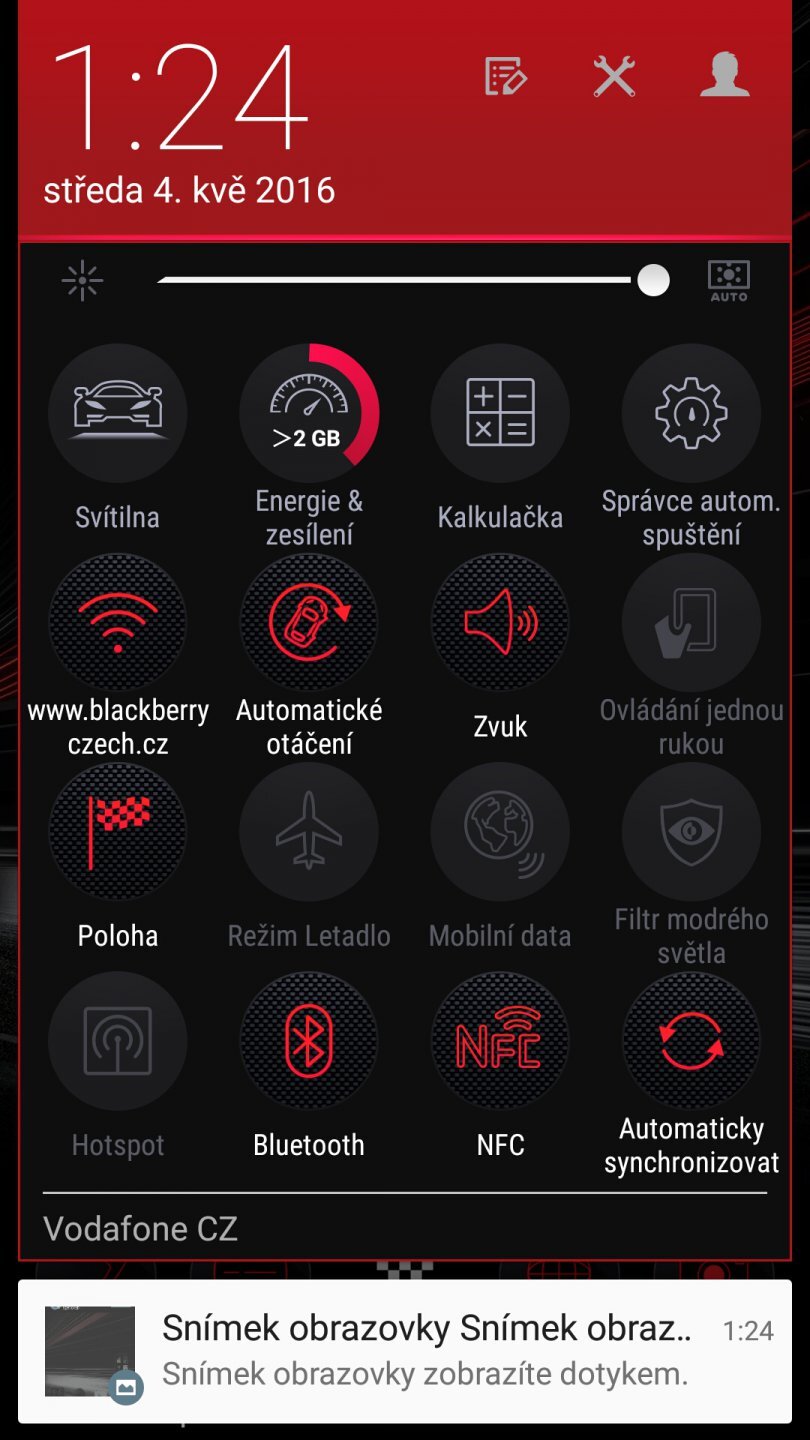The image size is (810, 1440).
Task: Launch Správce autom. spuštění
Action: point(691,412)
